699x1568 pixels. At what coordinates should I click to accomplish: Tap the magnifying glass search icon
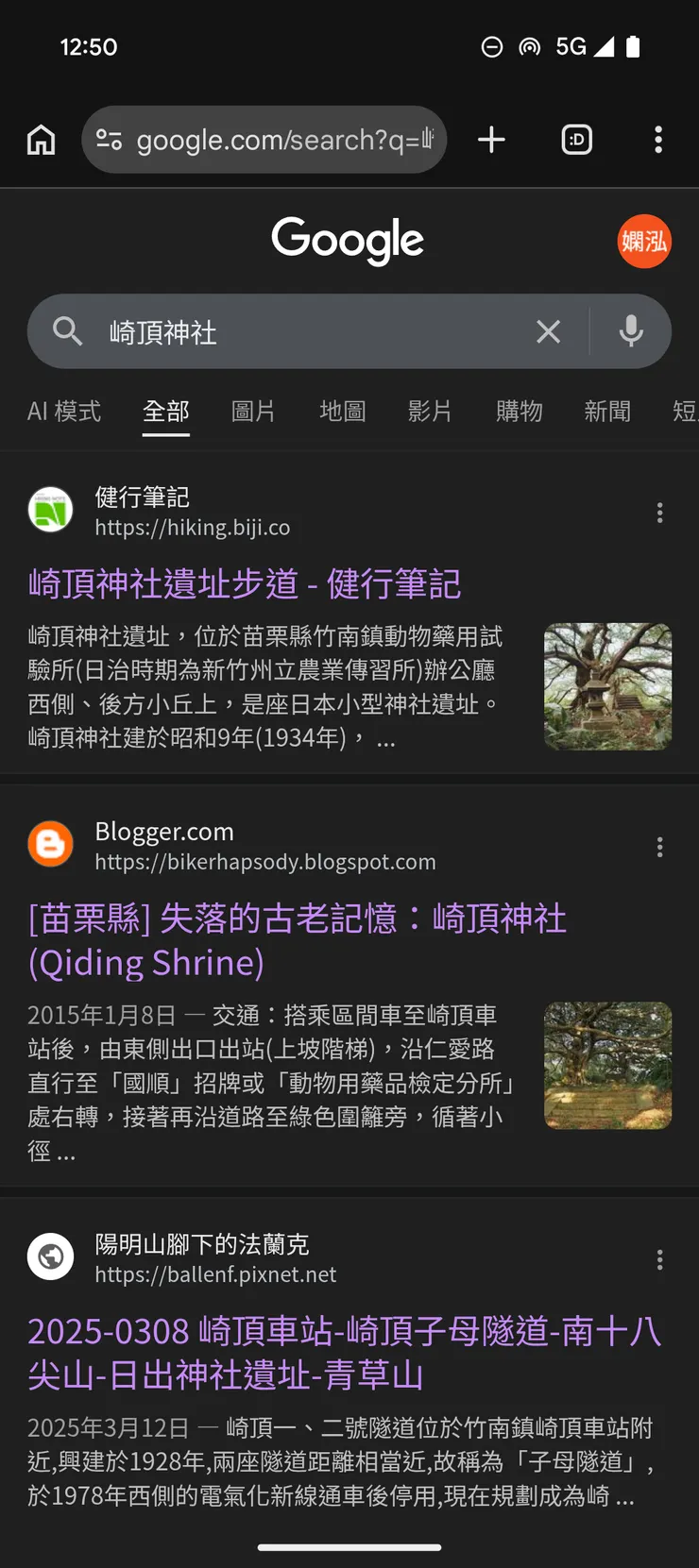(66, 331)
